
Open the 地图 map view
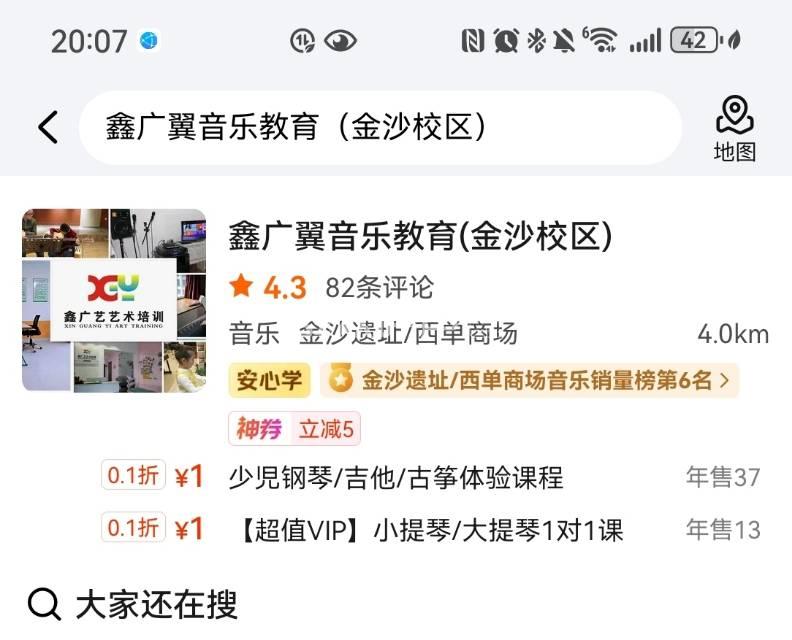click(734, 129)
